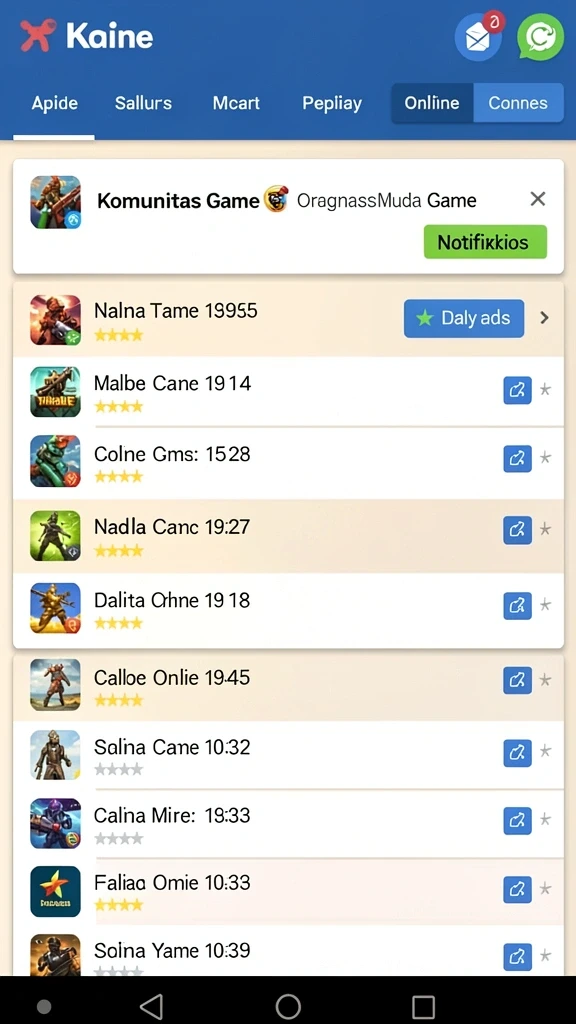
Task: Open the Malbe Cane 1914 row
Action: pyautogui.click(x=288, y=392)
